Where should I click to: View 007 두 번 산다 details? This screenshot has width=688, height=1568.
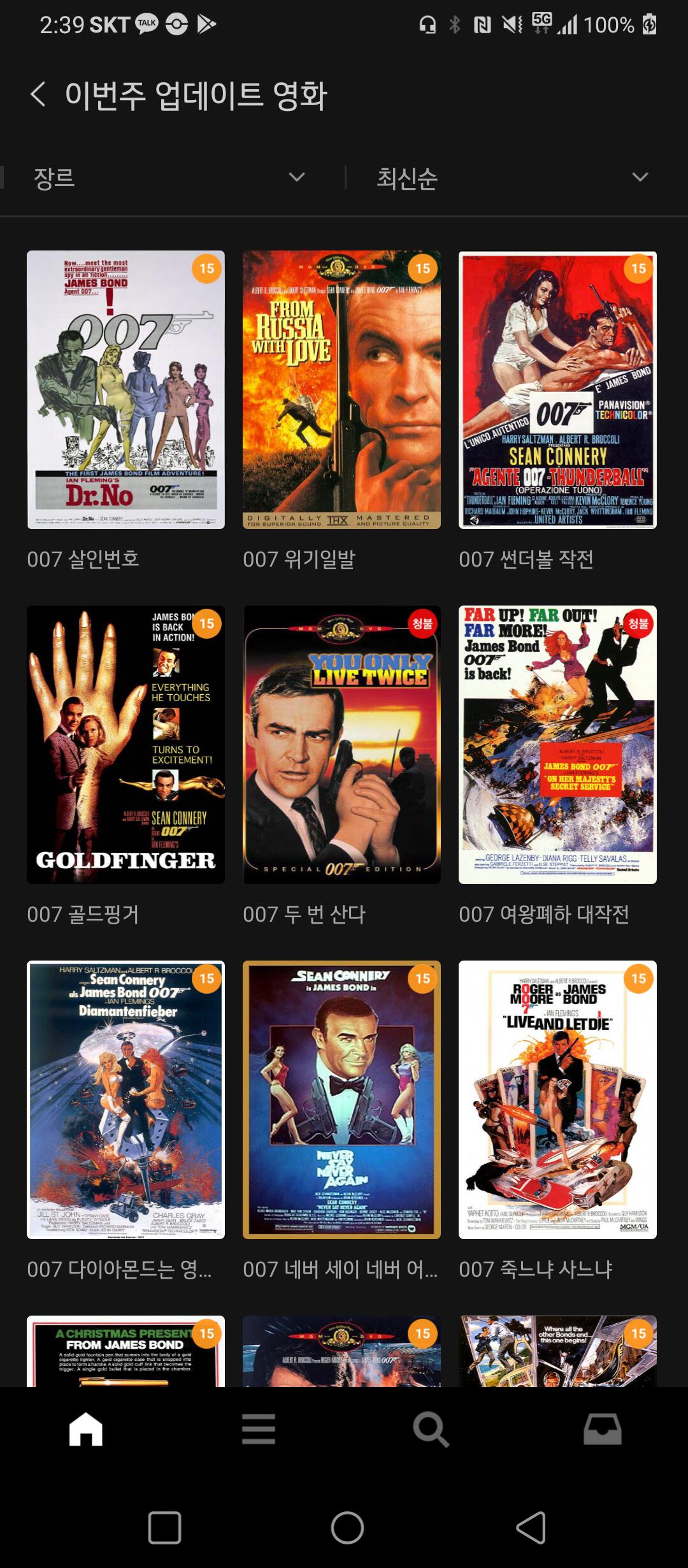point(341,744)
